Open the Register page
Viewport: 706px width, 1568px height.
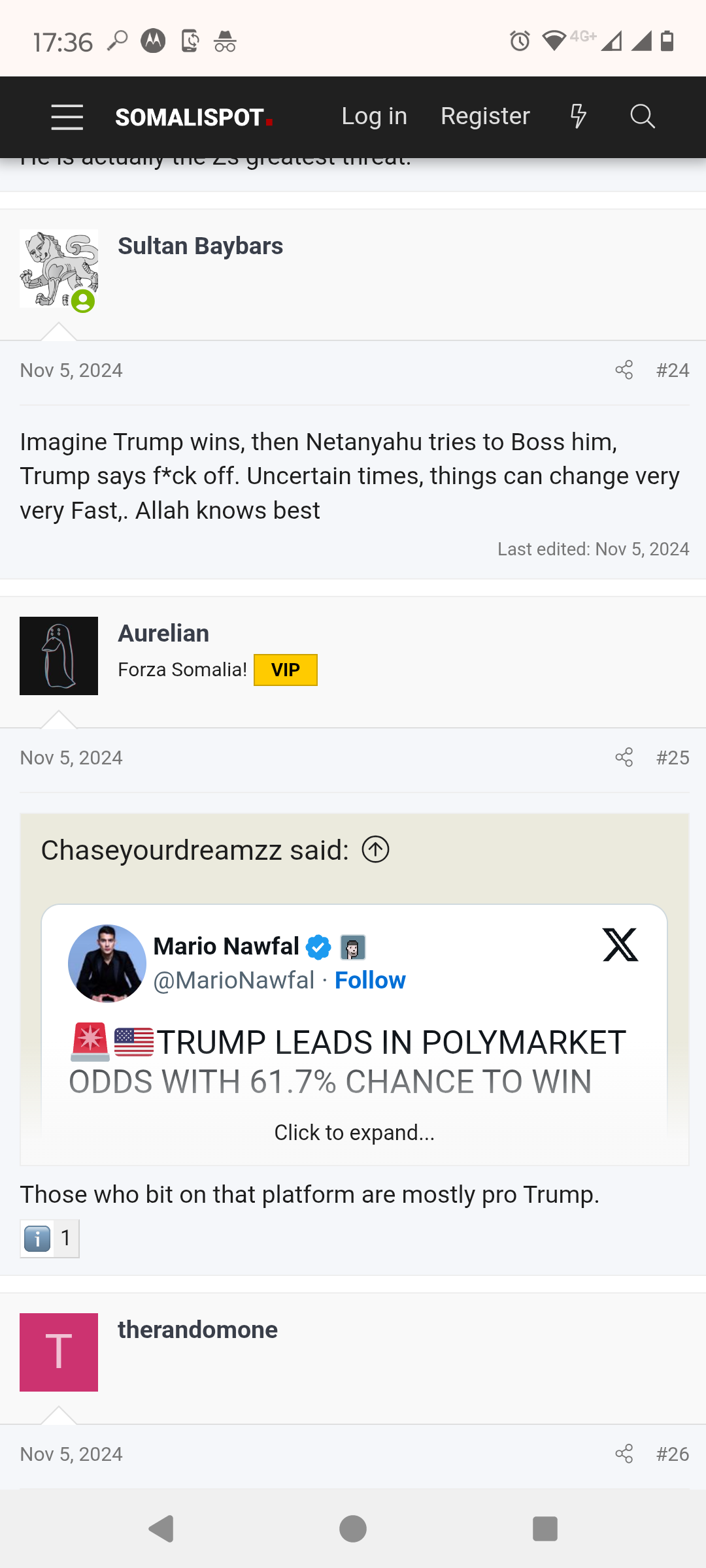click(x=485, y=116)
